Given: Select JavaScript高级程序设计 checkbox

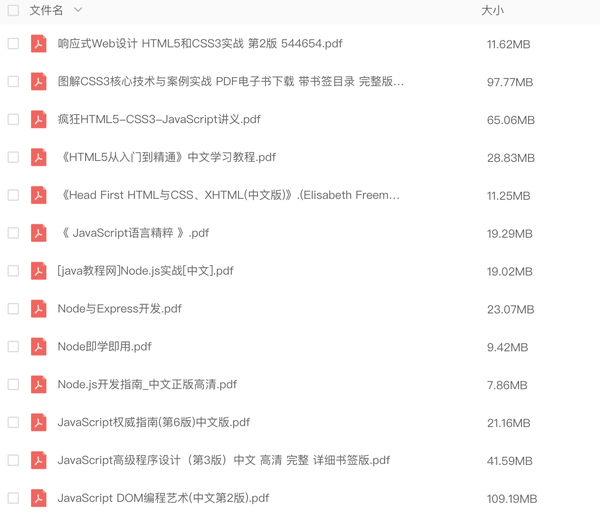Looking at the screenshot, I should click(x=13, y=460).
